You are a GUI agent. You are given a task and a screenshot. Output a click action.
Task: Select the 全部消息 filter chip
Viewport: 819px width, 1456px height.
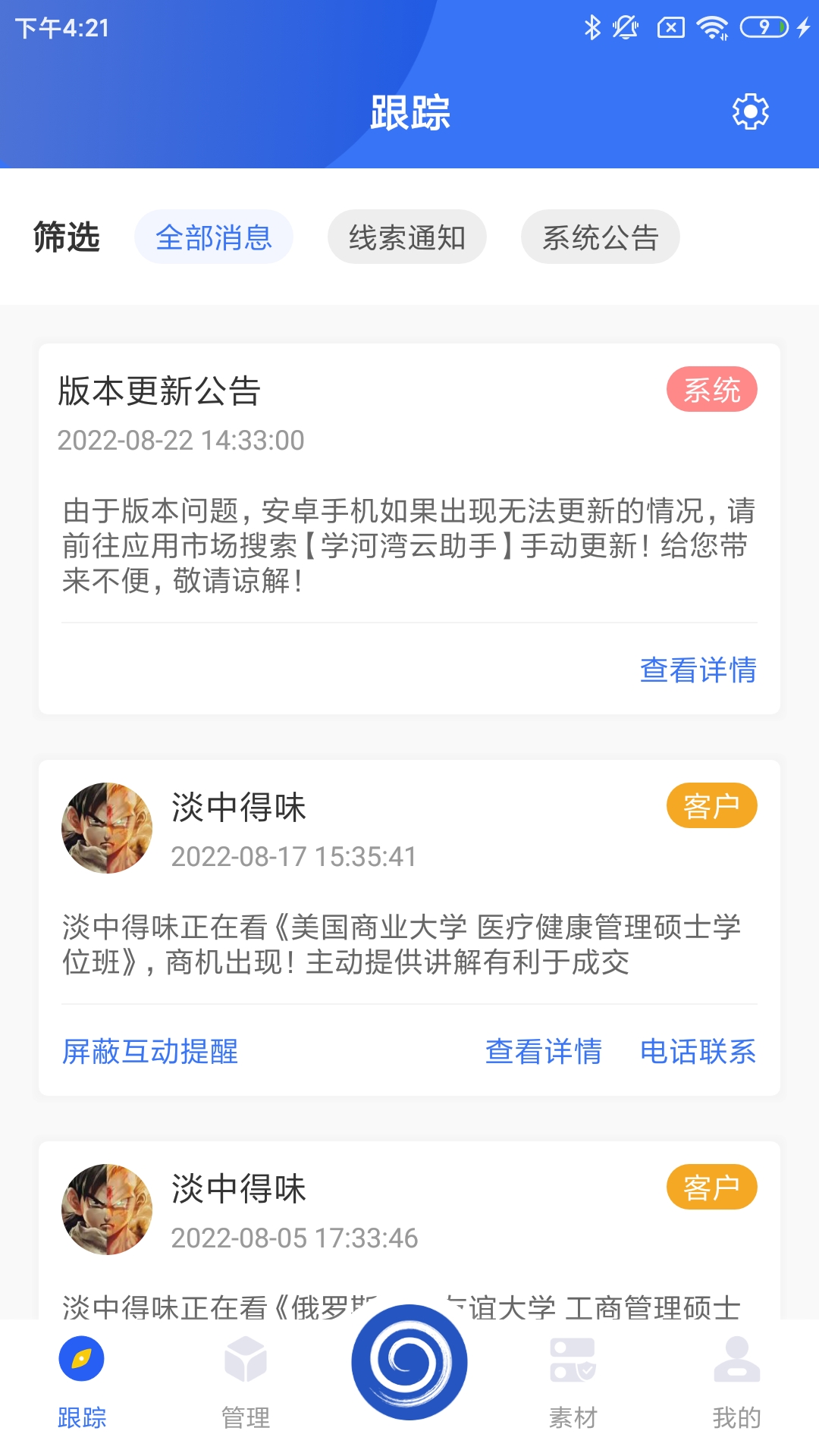point(214,237)
